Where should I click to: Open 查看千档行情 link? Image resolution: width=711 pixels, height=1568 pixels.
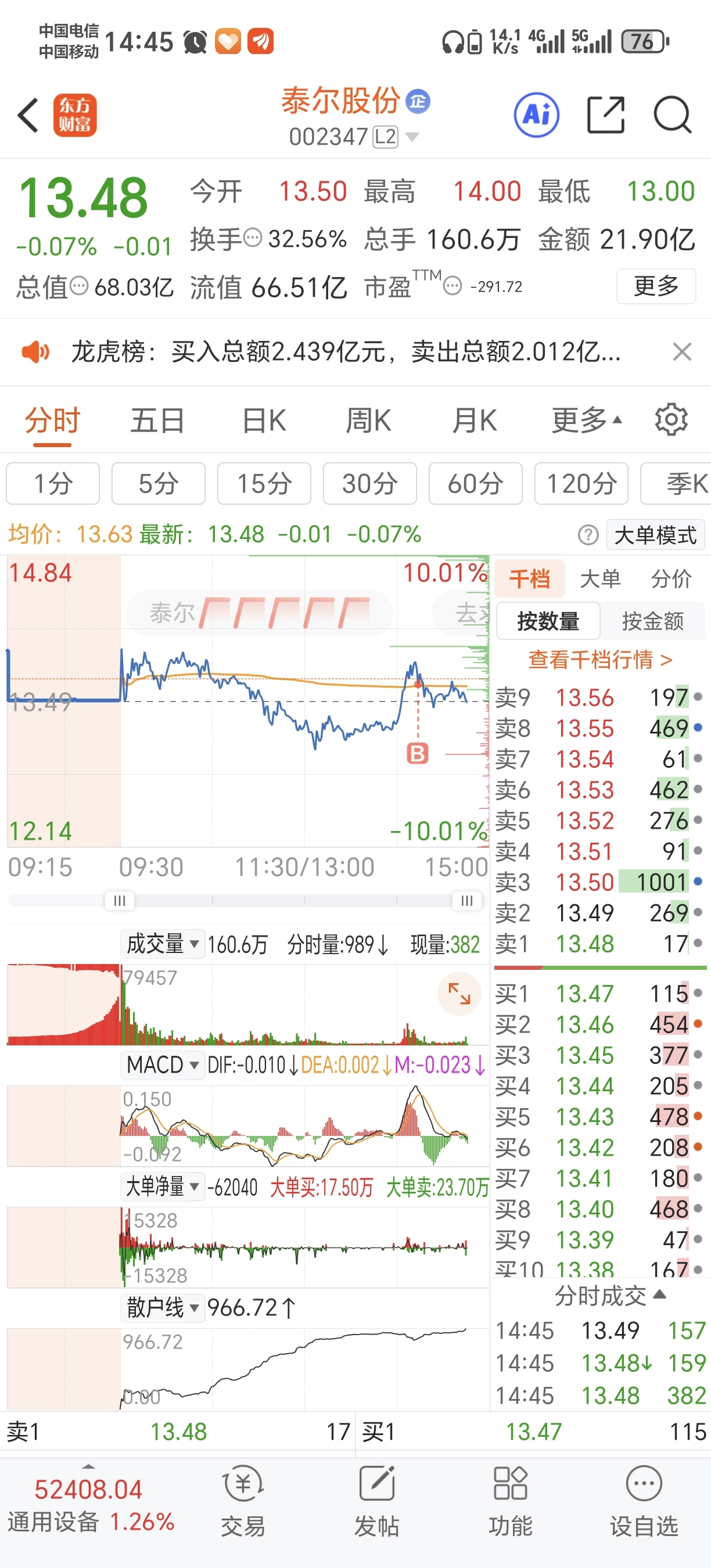pos(600,659)
